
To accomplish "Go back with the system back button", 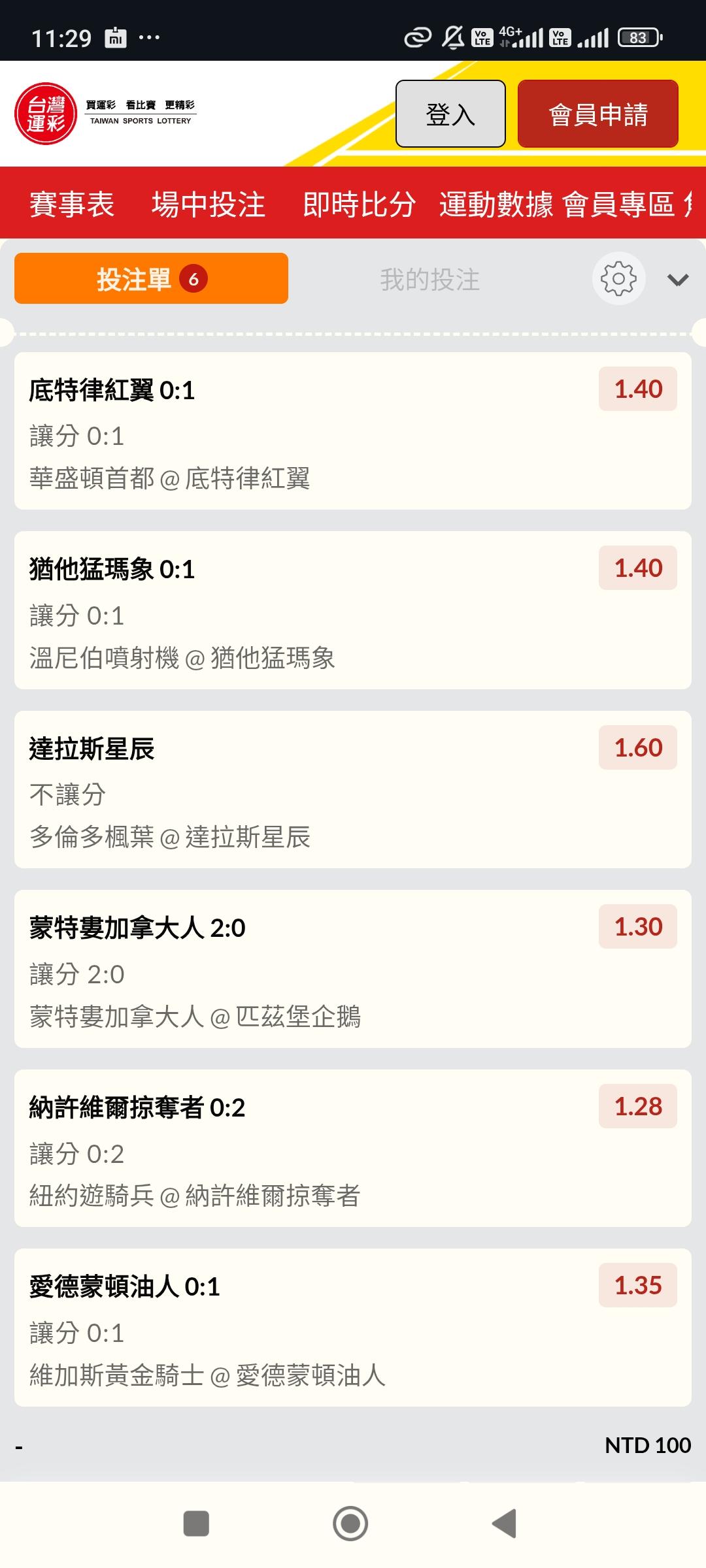I will pos(505,1524).
